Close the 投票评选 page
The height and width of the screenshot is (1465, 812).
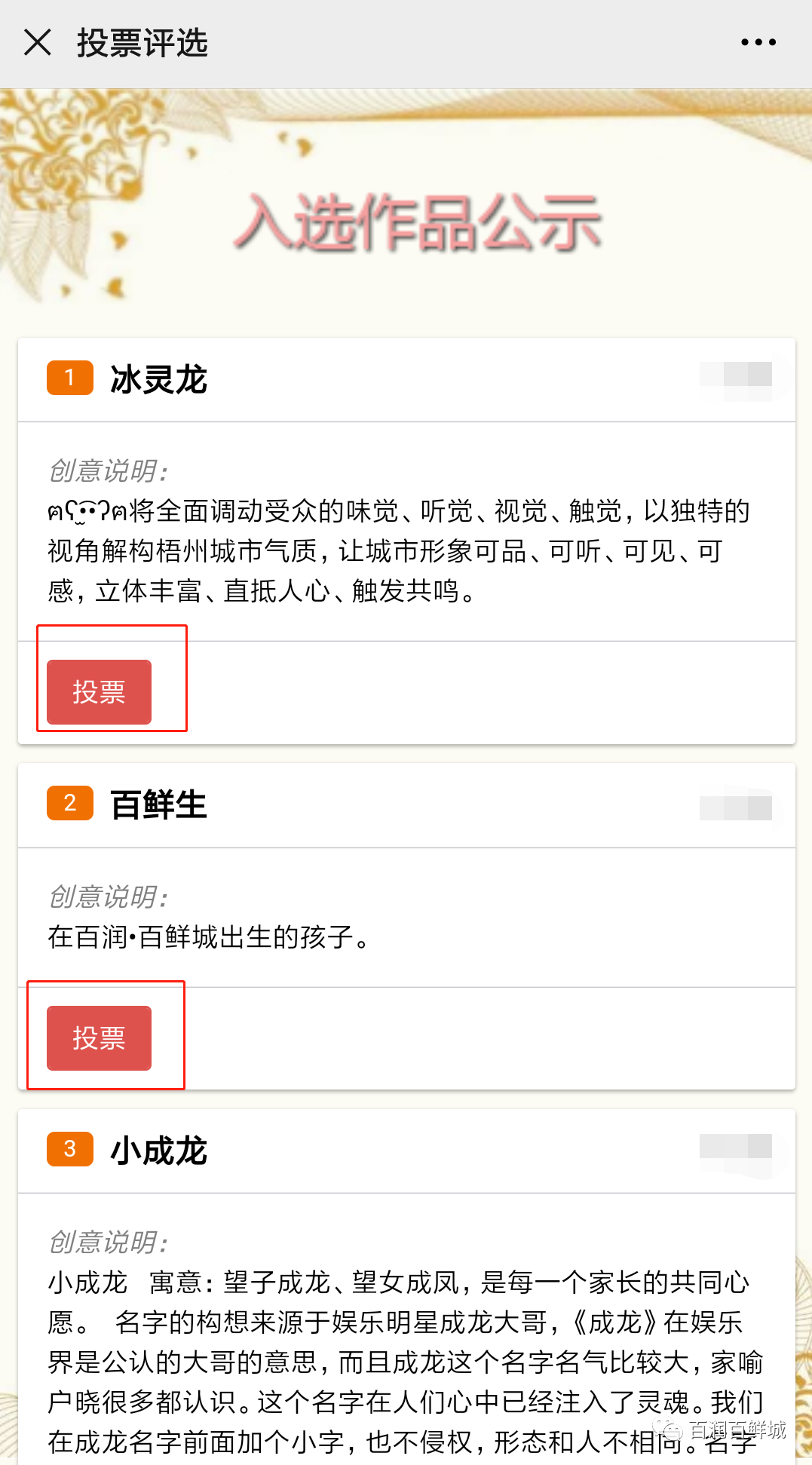coord(38,42)
